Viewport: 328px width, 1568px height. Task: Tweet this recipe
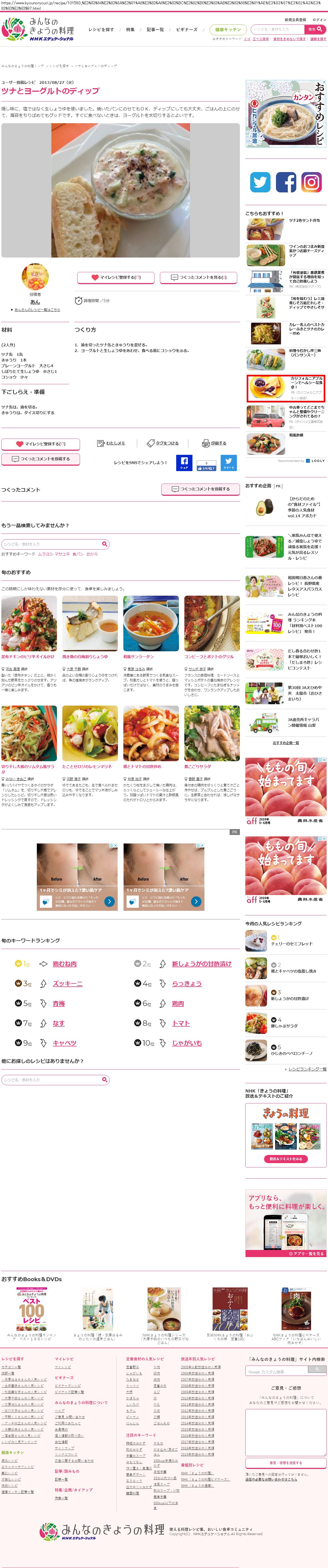point(228,463)
